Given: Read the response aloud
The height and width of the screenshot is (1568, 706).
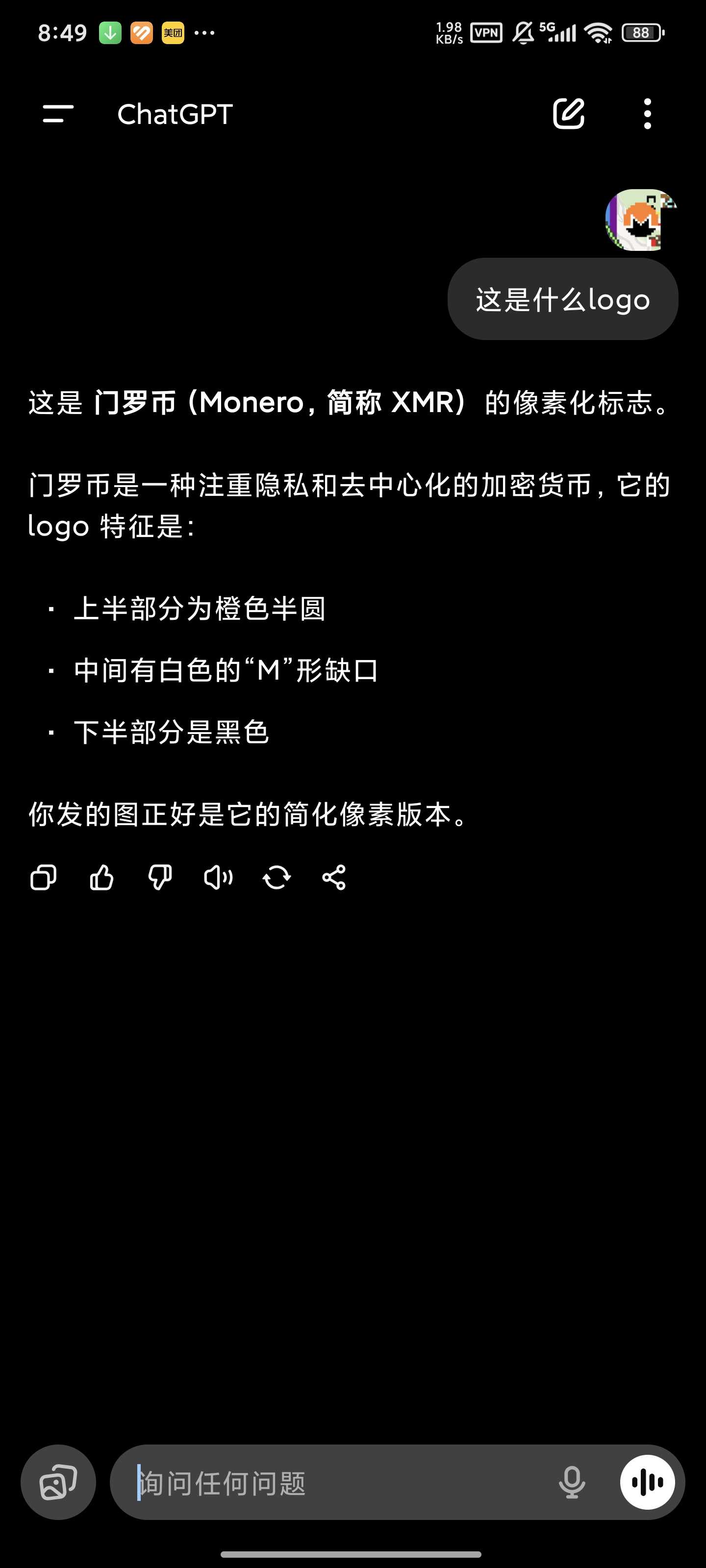Looking at the screenshot, I should (218, 878).
